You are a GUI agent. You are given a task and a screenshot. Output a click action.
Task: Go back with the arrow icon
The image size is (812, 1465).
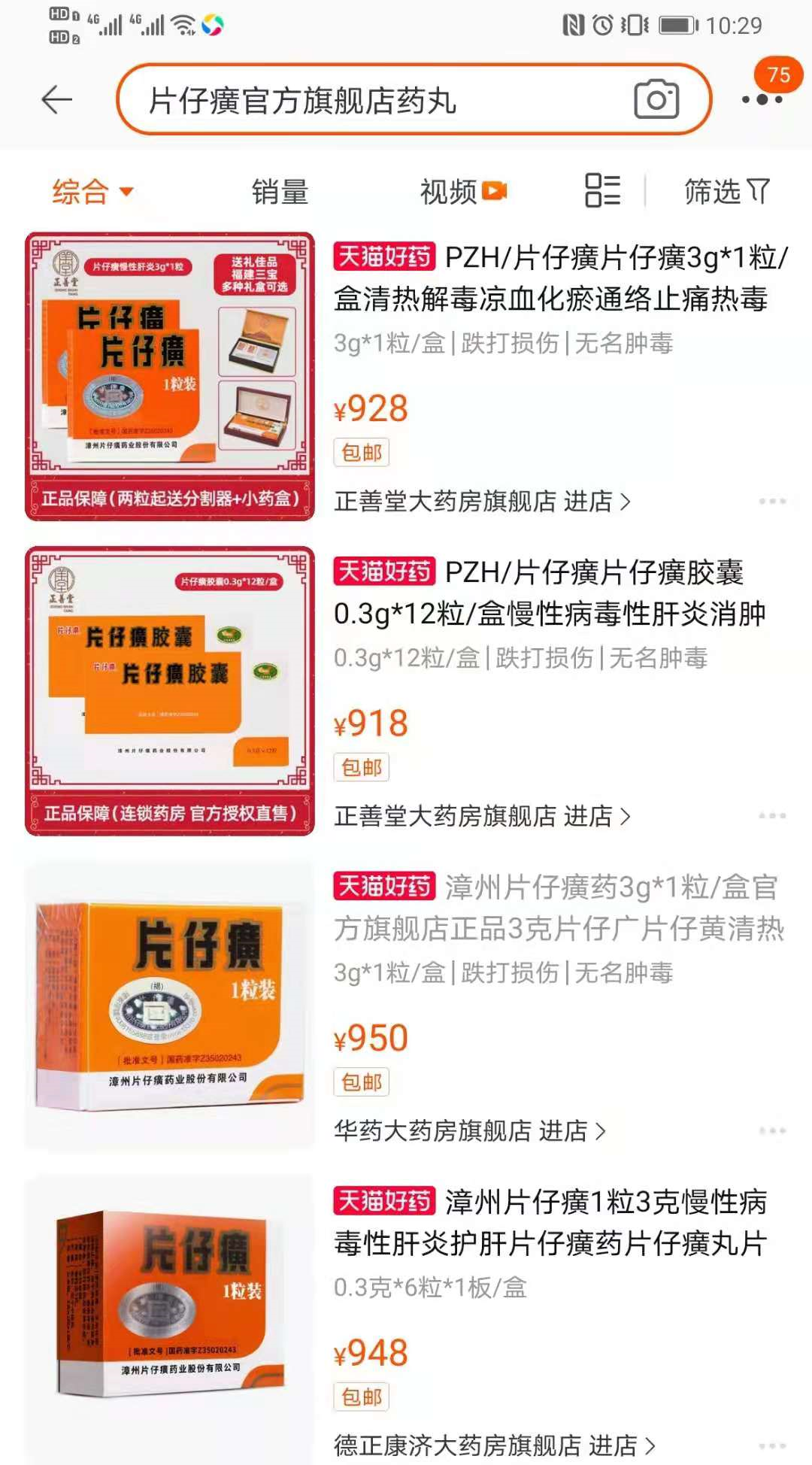click(x=56, y=100)
